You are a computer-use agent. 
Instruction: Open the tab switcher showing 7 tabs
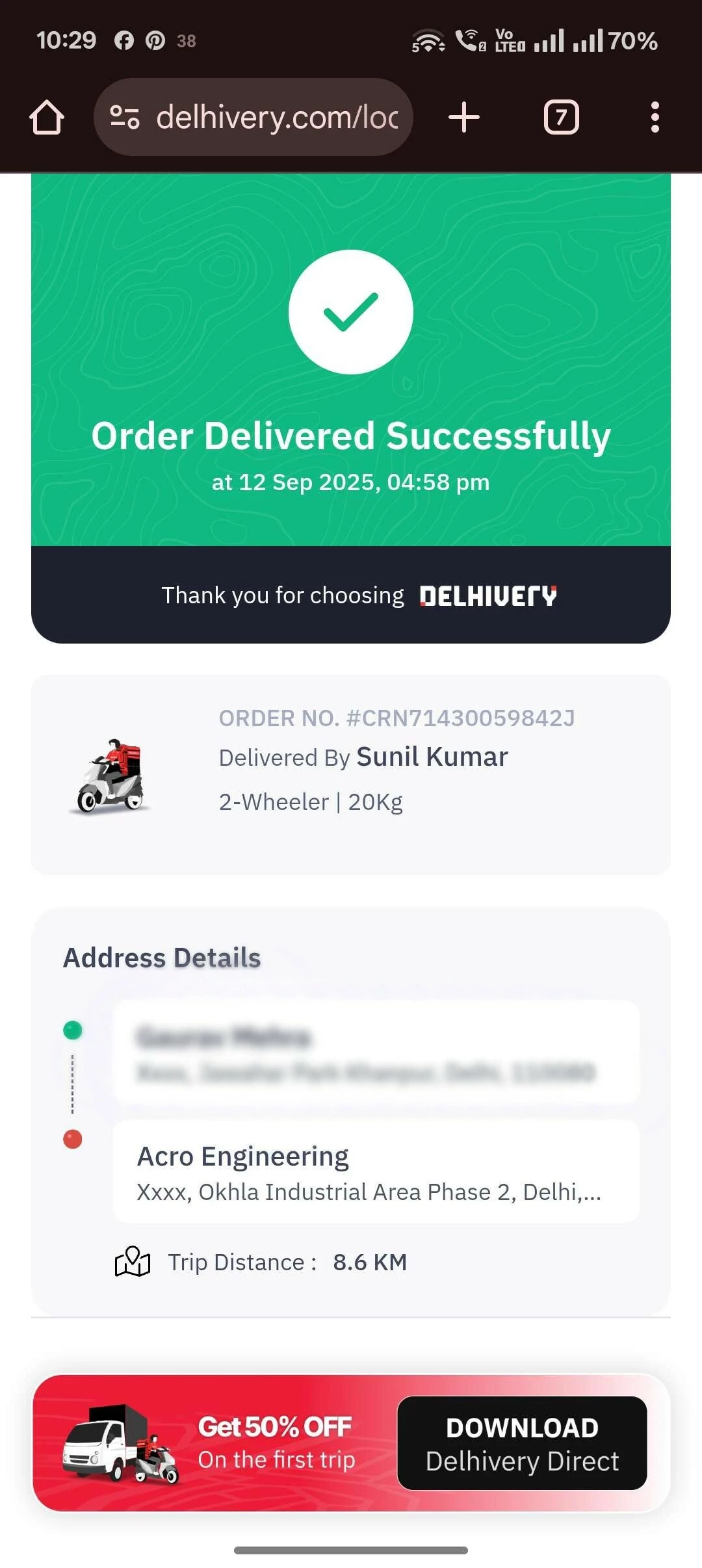[x=561, y=118]
